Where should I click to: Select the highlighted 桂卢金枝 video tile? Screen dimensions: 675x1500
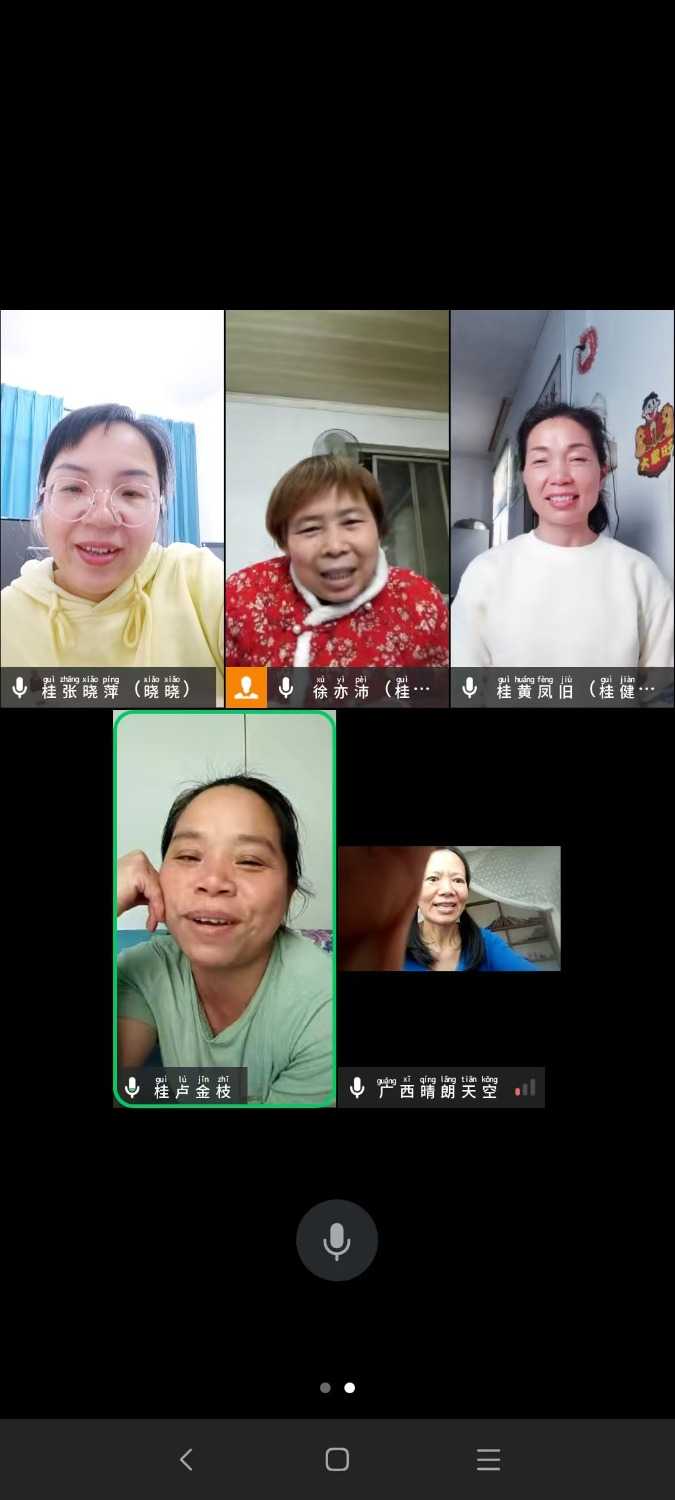point(224,900)
